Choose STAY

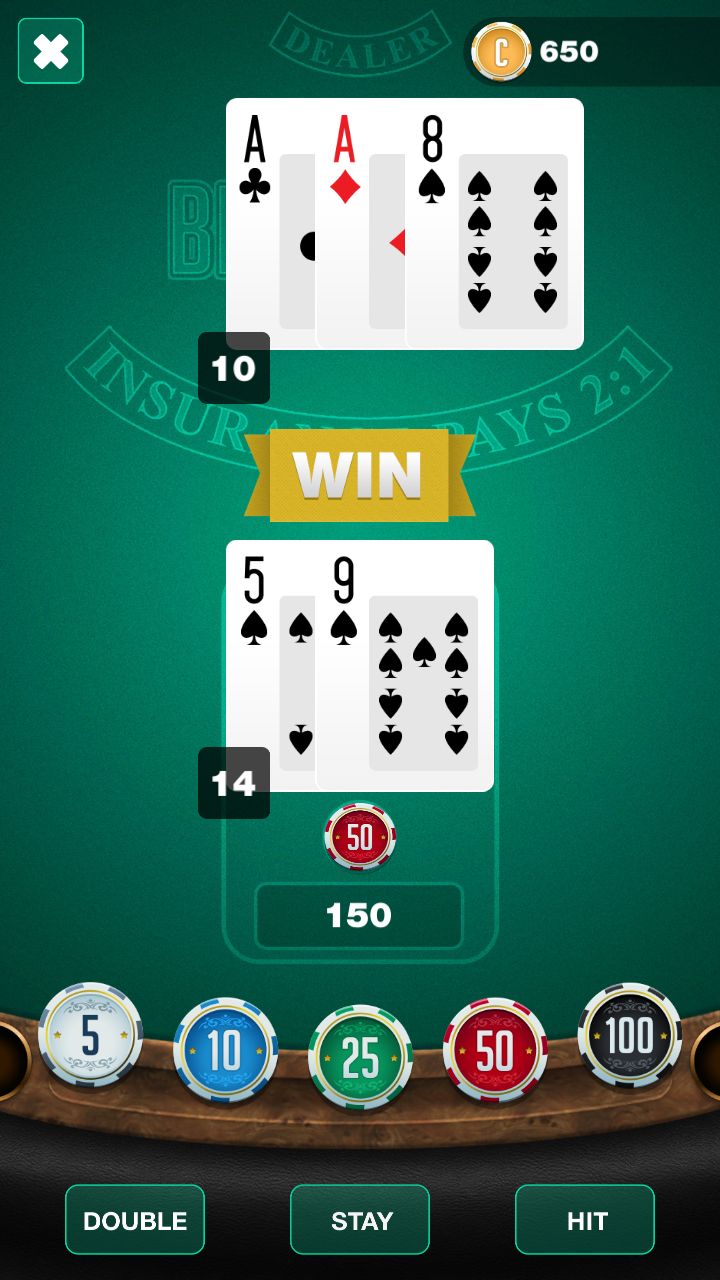pyautogui.click(x=360, y=1220)
